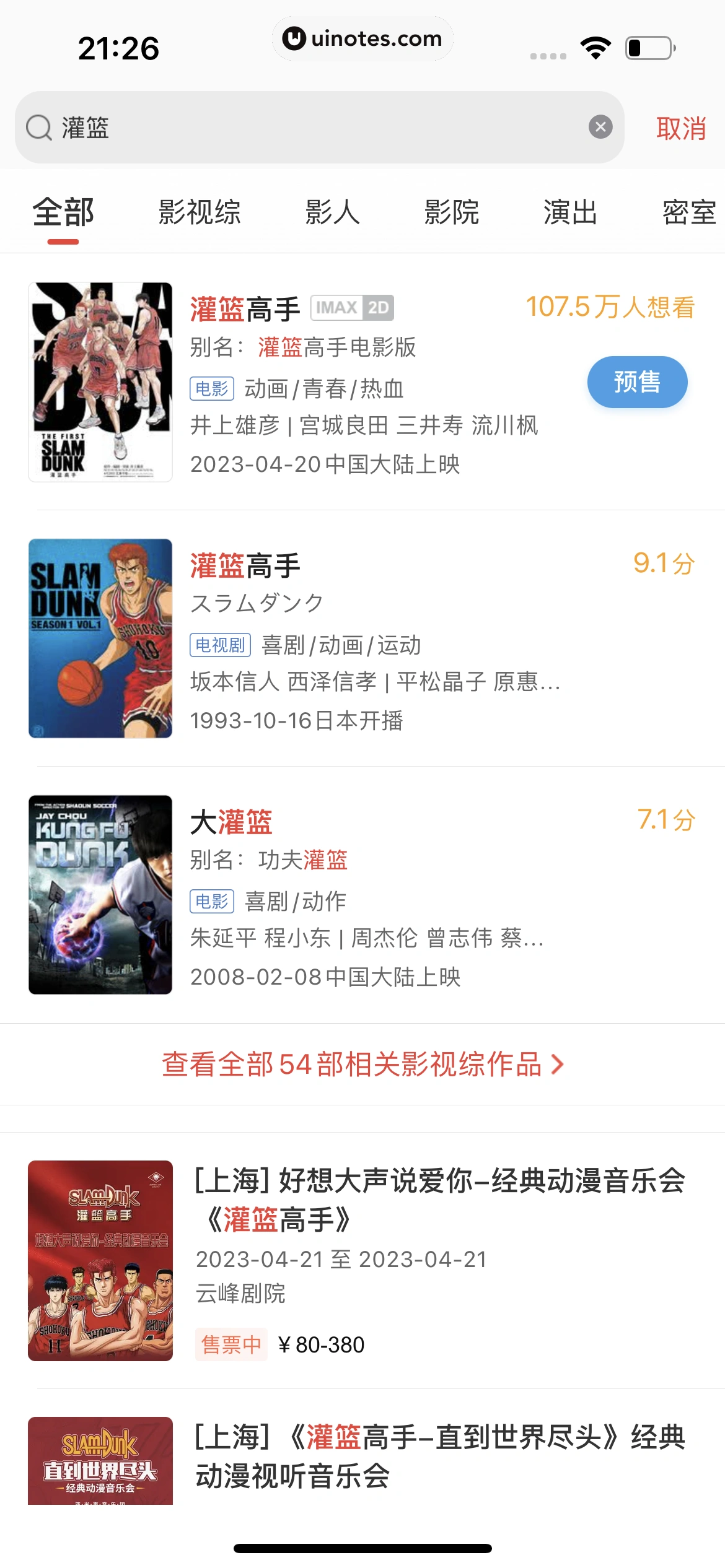The width and height of the screenshot is (725, 1568).
Task: Tap the 预售 presale button
Action: point(637,382)
